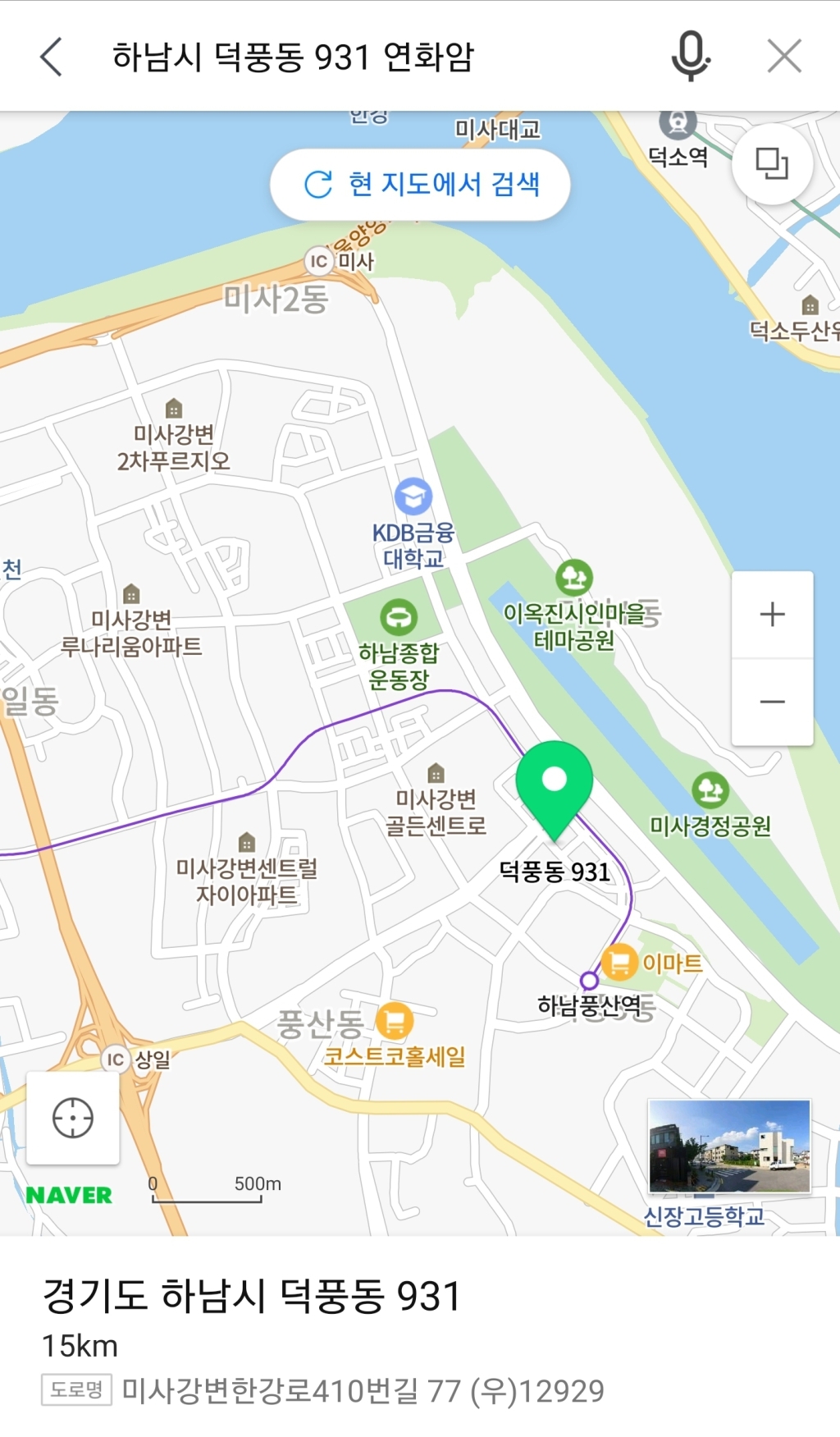Go back using the back arrow
Image resolution: width=840 pixels, height=1437 pixels.
(52, 57)
